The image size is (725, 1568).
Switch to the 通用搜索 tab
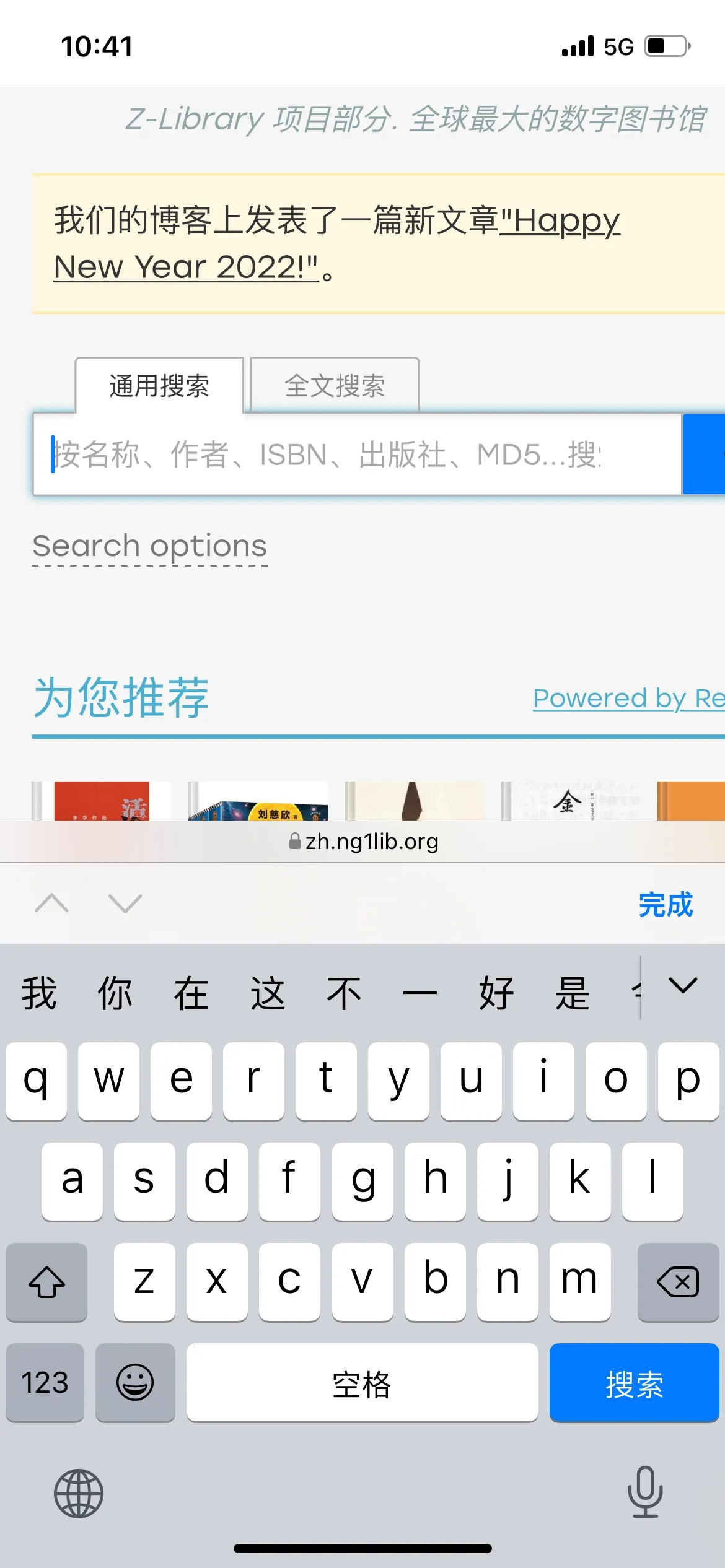(159, 386)
